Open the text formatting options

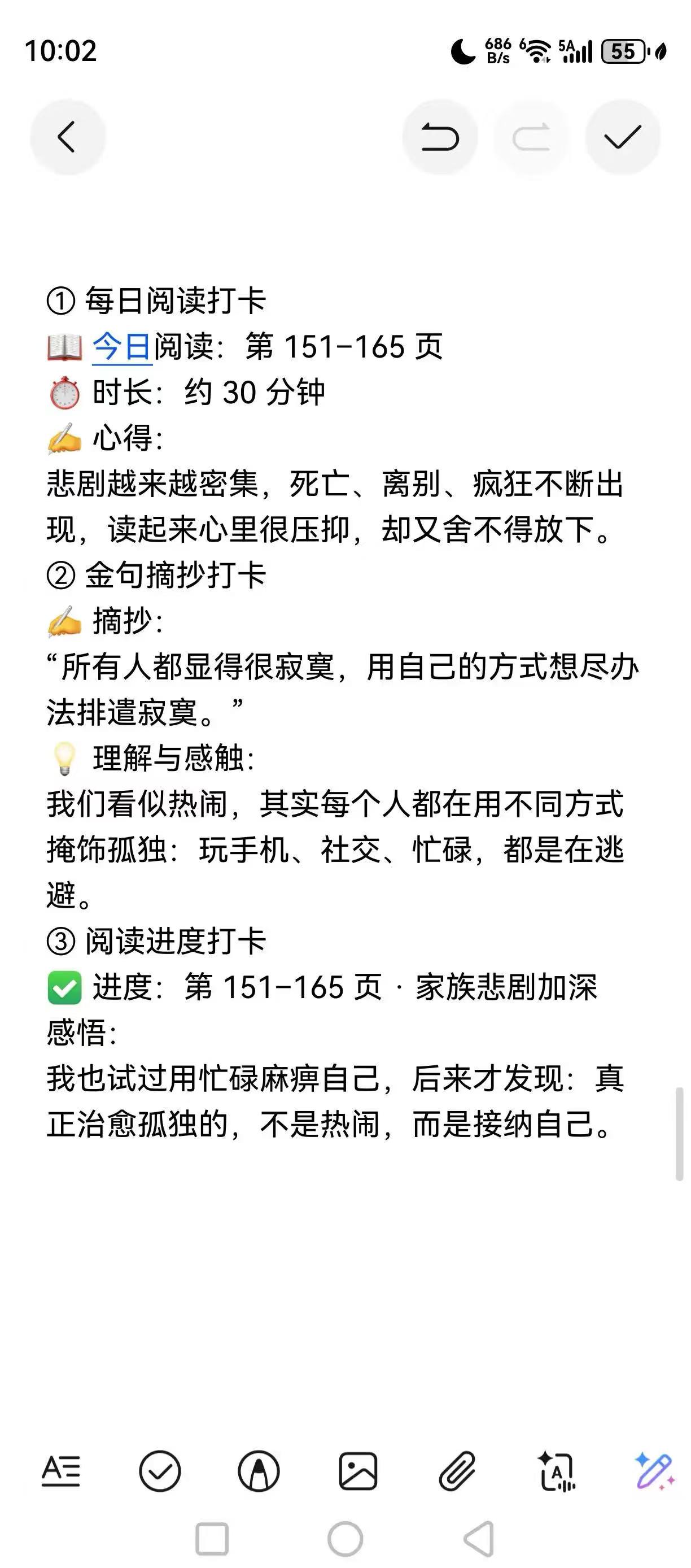click(61, 1471)
